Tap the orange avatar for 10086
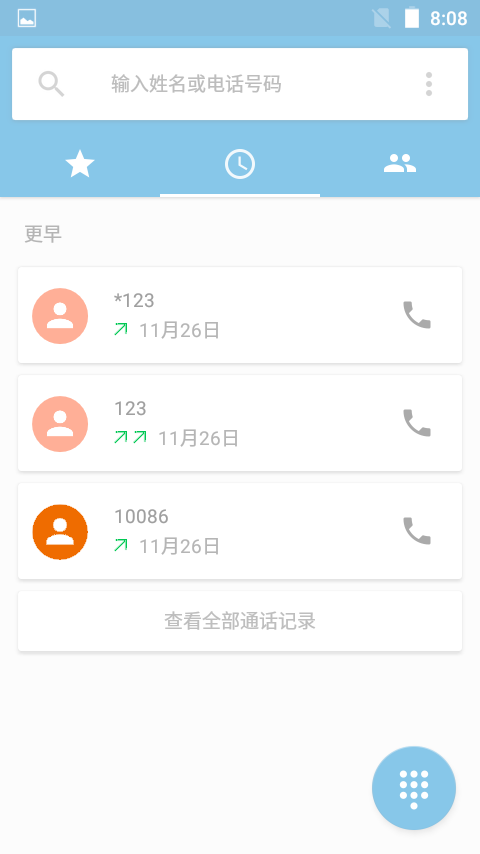 (x=60, y=532)
